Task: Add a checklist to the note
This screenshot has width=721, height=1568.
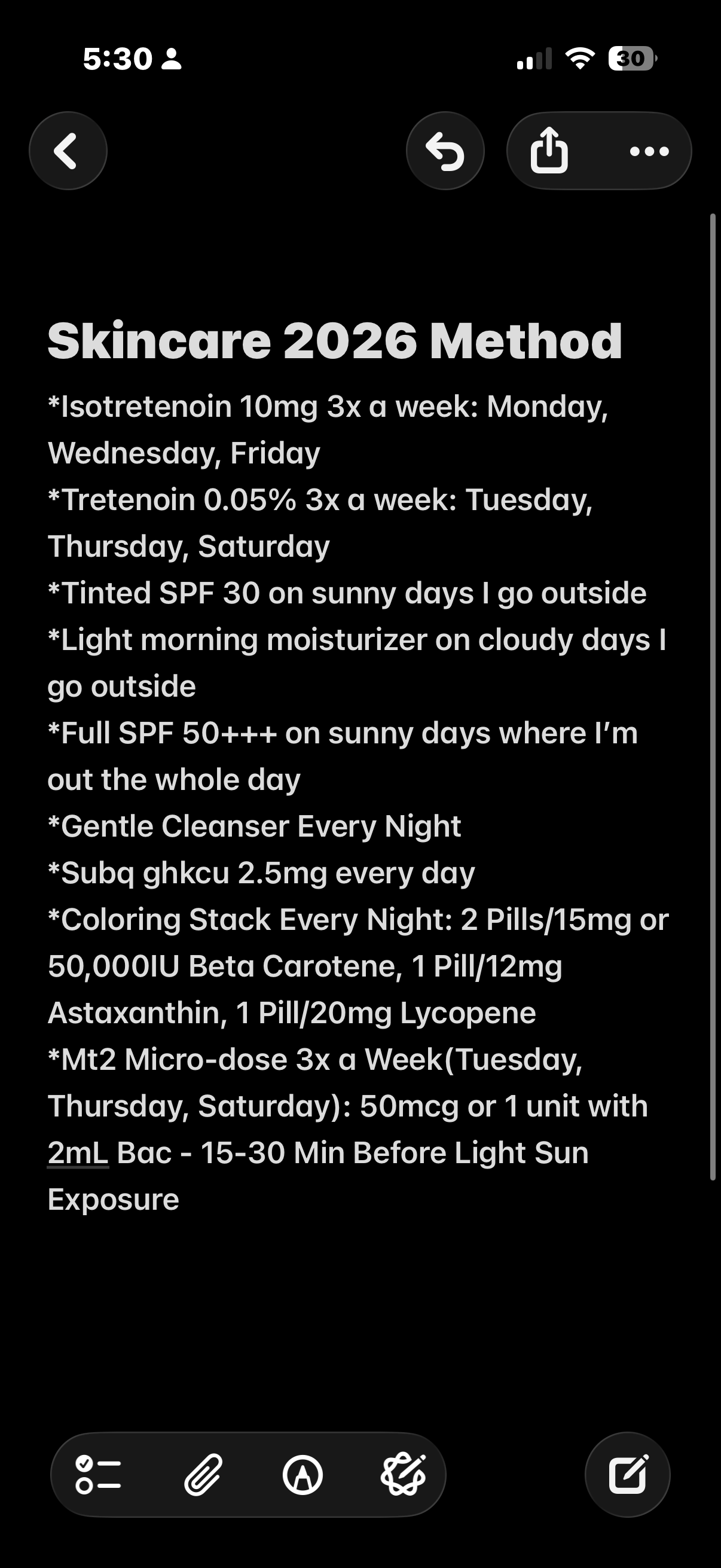Action: pyautogui.click(x=98, y=1475)
